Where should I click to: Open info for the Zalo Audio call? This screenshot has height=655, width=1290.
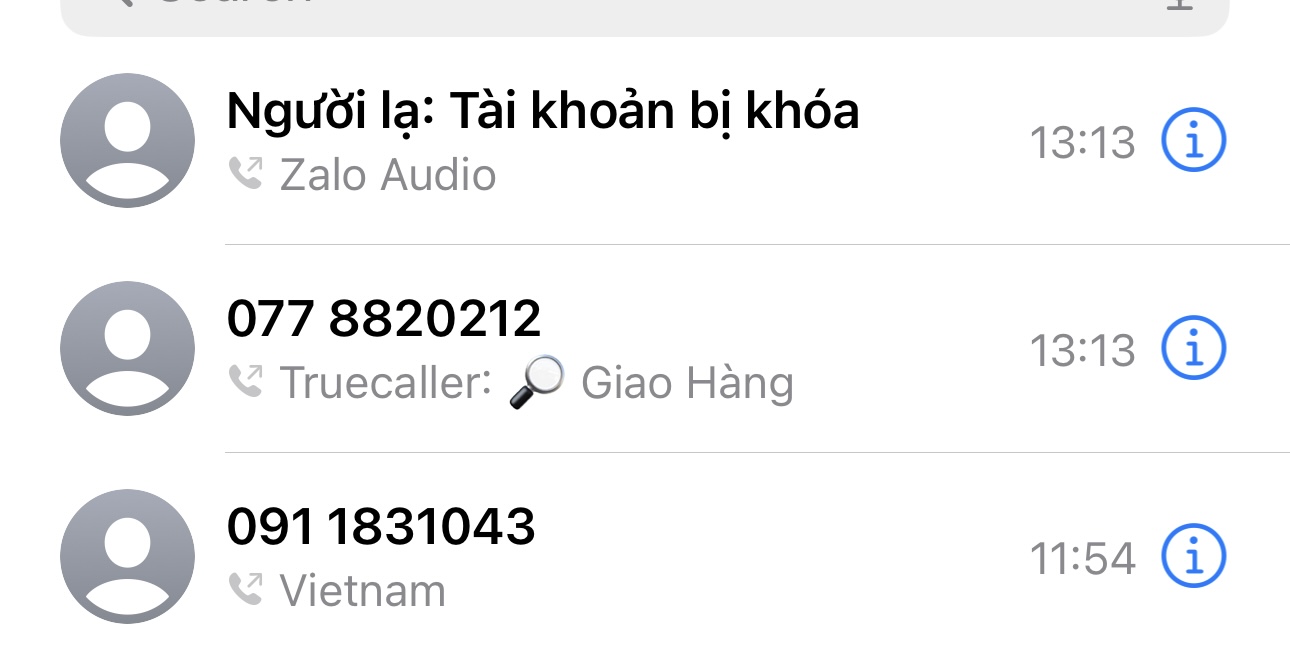[x=1193, y=141]
